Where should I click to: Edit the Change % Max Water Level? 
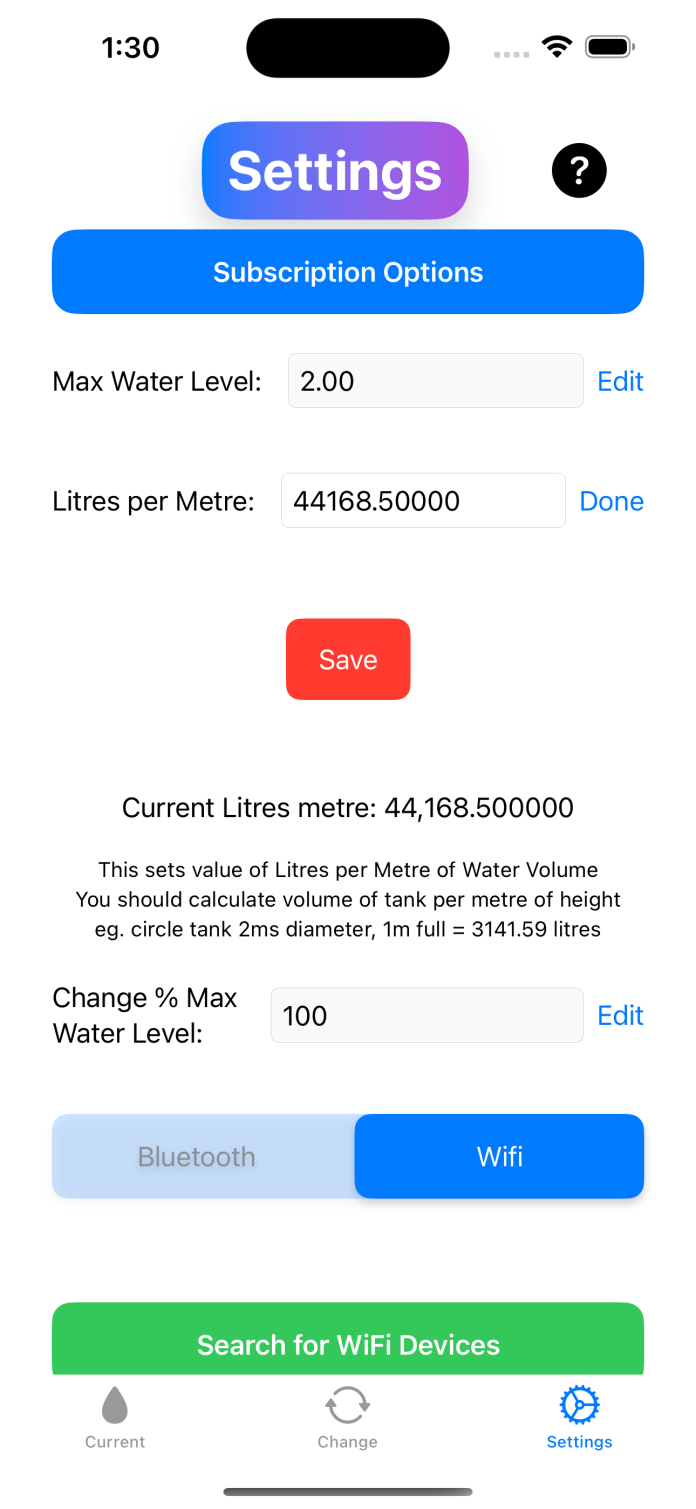tap(620, 1016)
